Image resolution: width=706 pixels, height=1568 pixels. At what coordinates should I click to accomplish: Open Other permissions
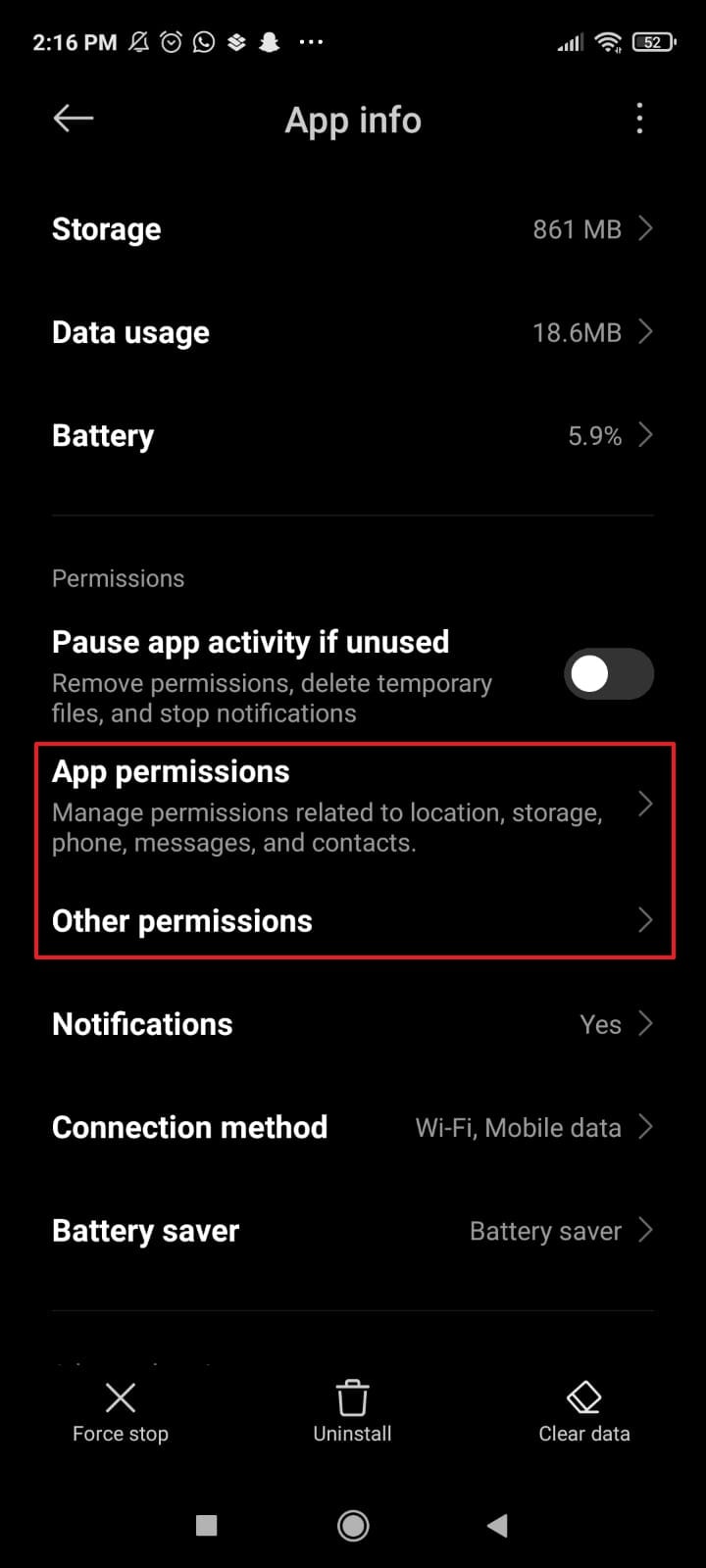pos(353,920)
